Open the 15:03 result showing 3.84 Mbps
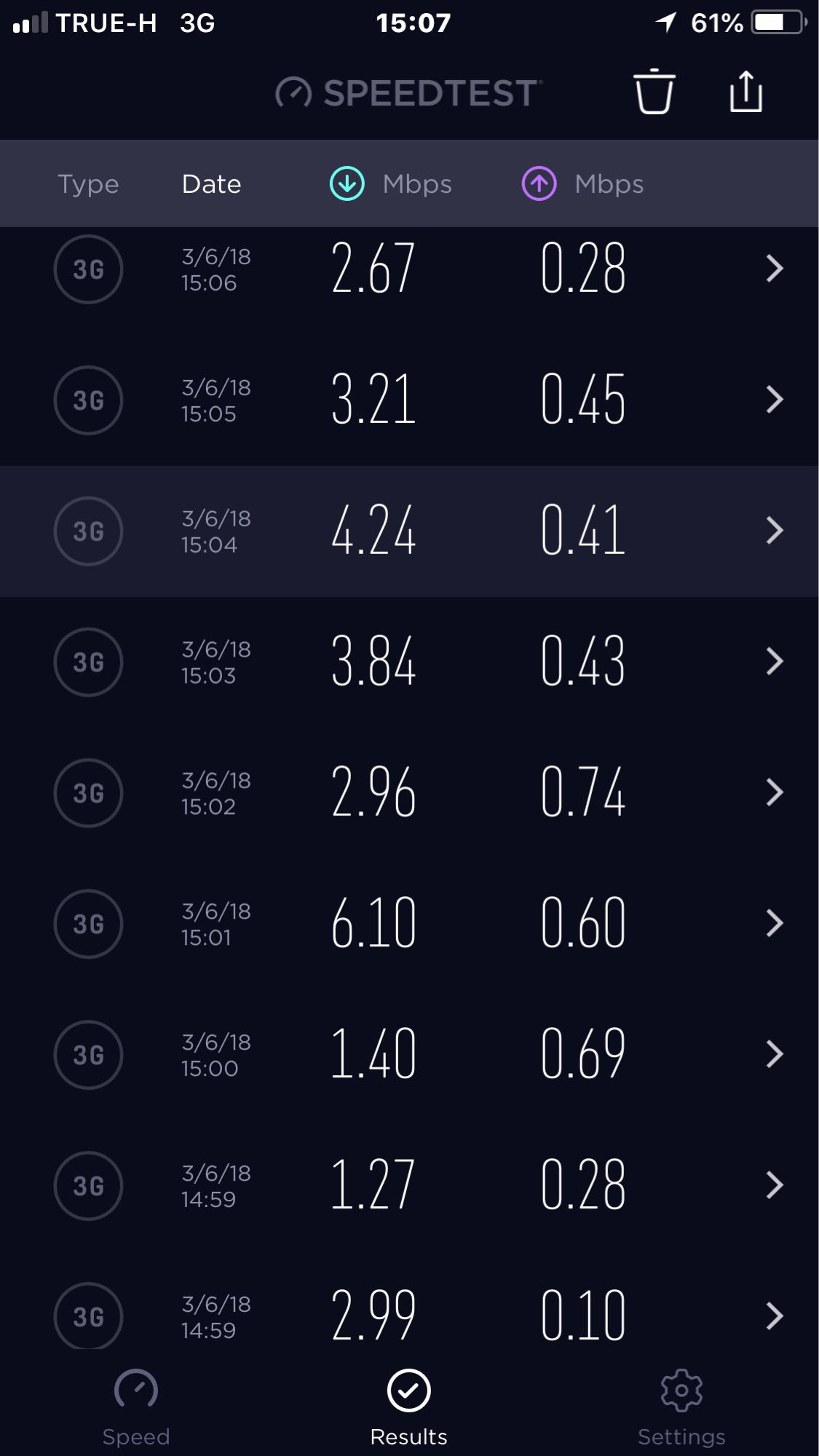Screen dimensions: 819x1456 tap(409, 662)
